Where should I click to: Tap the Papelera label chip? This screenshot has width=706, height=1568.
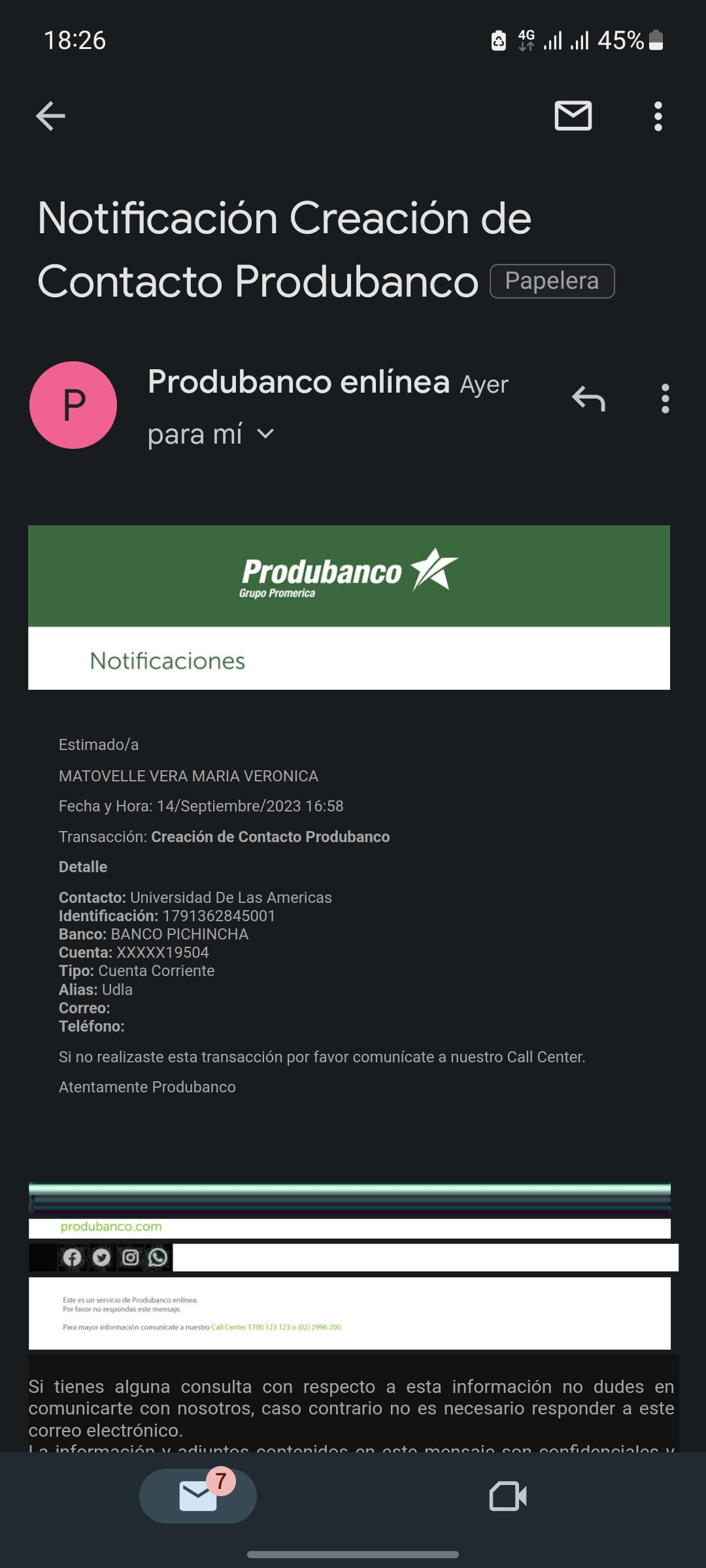(552, 281)
